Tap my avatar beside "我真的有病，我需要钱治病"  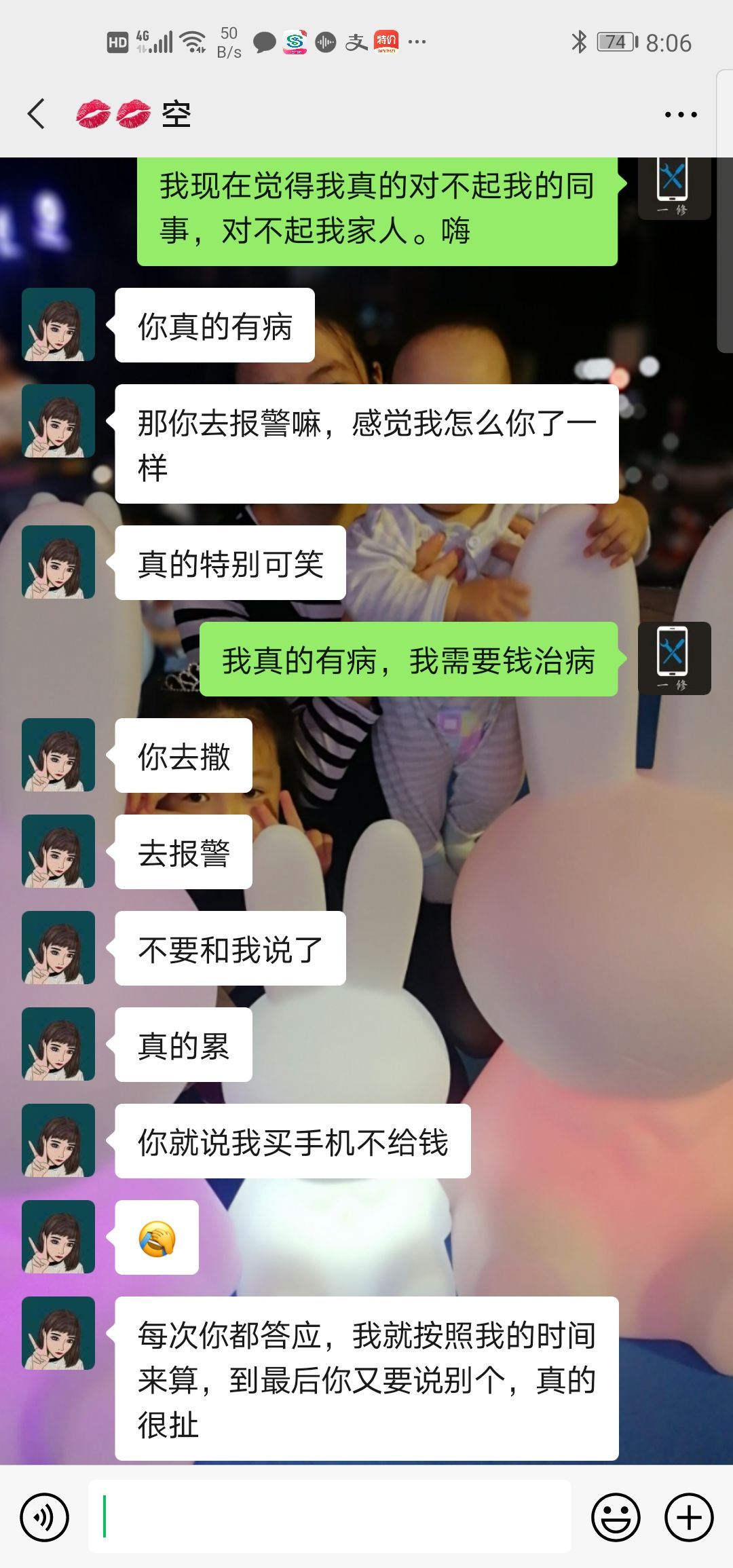pos(674,658)
